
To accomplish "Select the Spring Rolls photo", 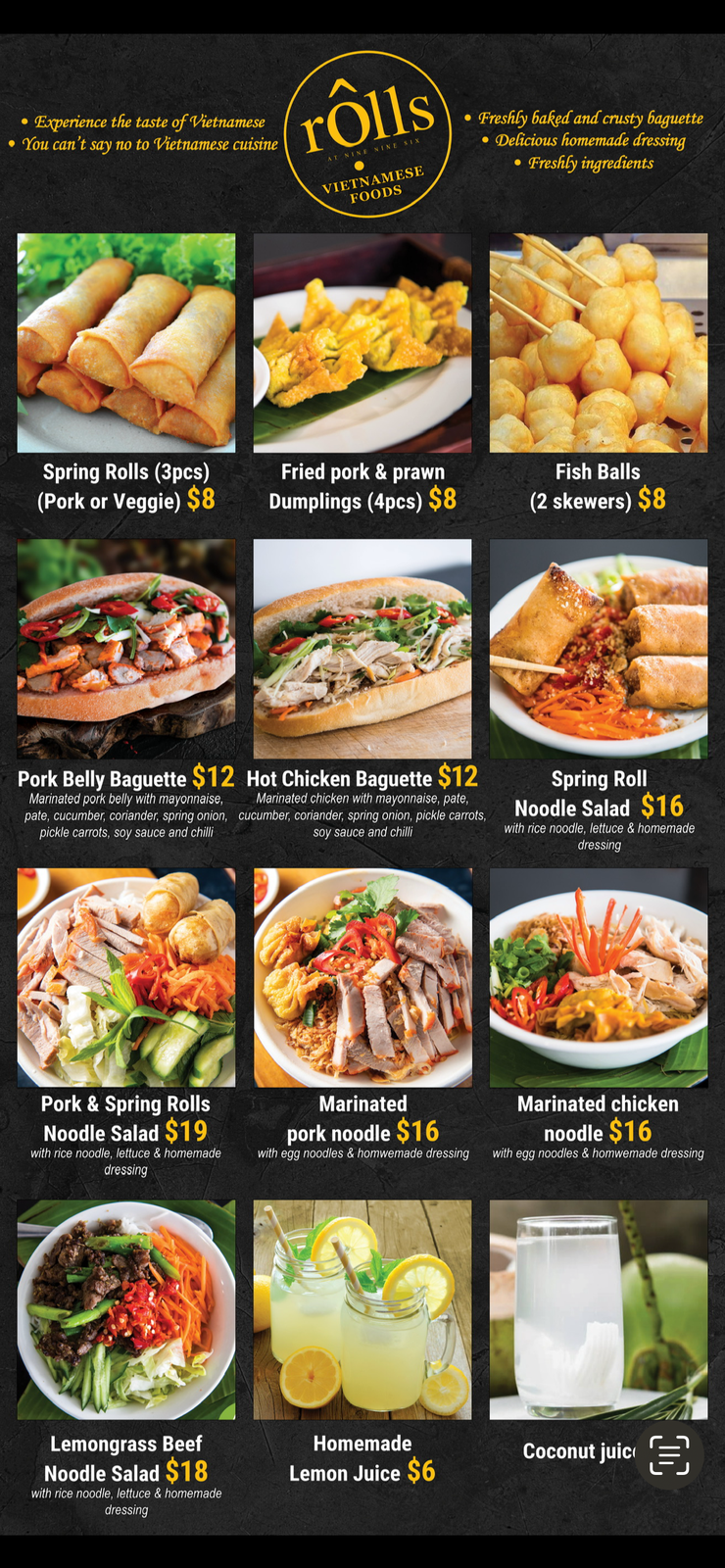I will pos(124,342).
